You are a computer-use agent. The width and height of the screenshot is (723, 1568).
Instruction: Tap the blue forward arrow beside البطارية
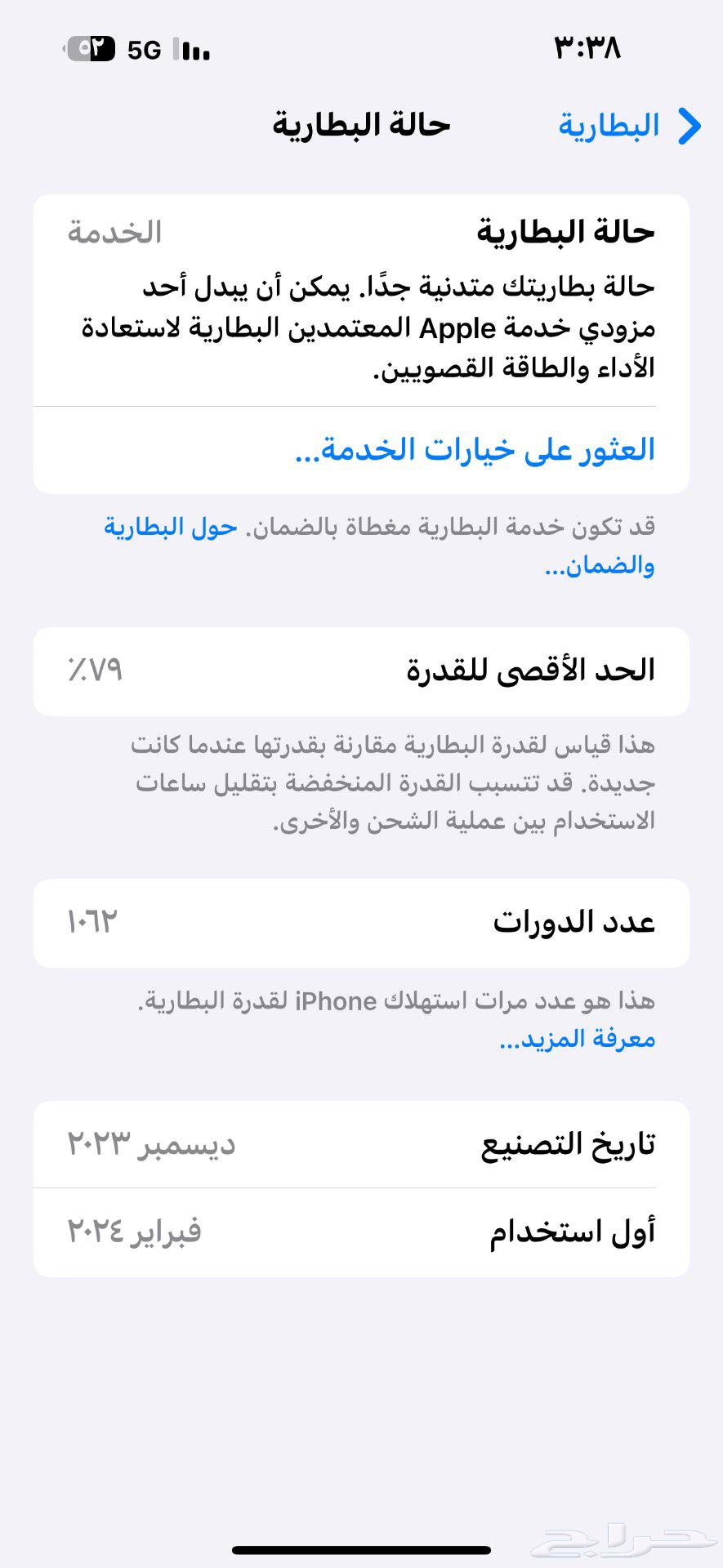coord(691,124)
